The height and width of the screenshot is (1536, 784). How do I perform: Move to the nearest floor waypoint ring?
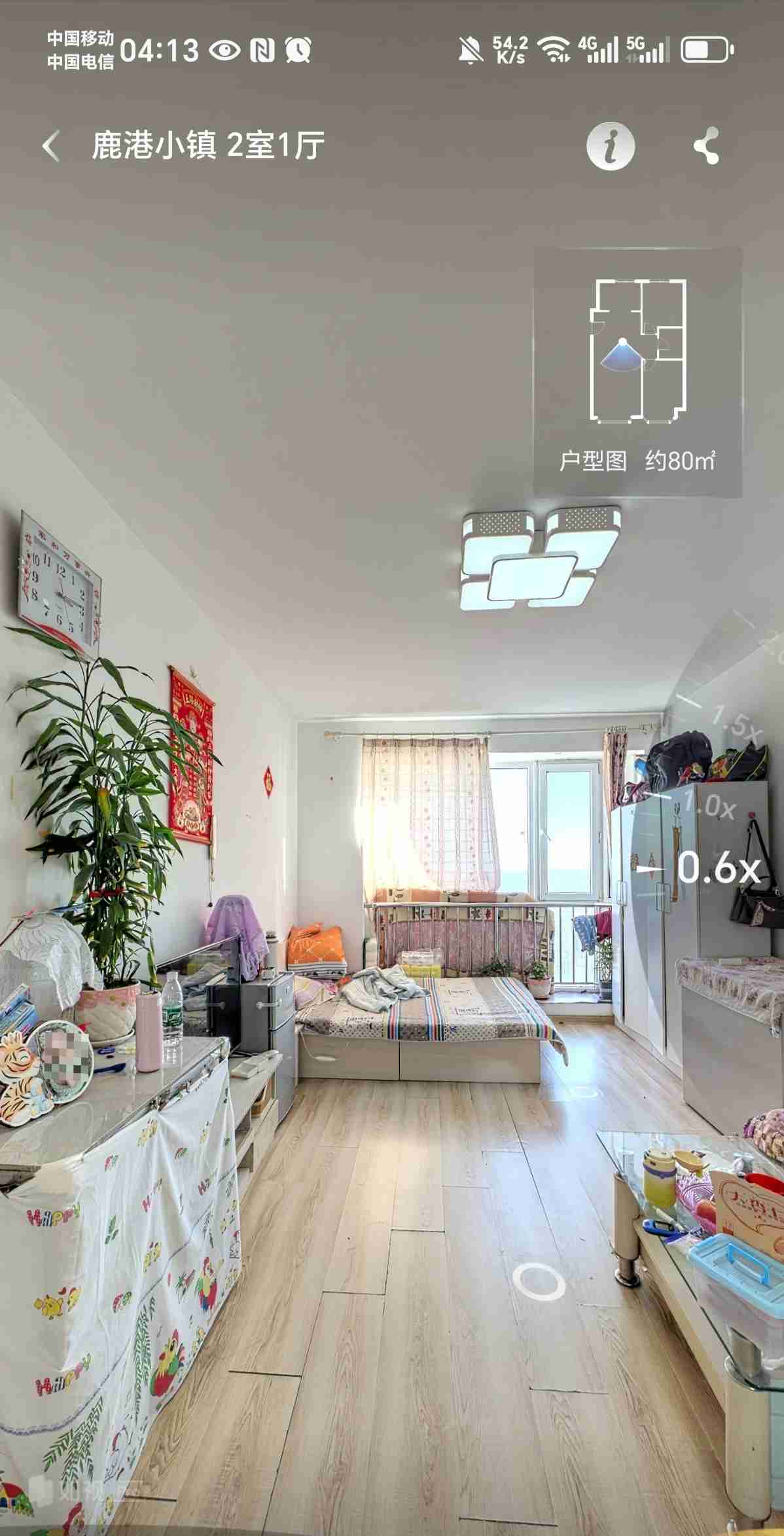[x=538, y=1281]
